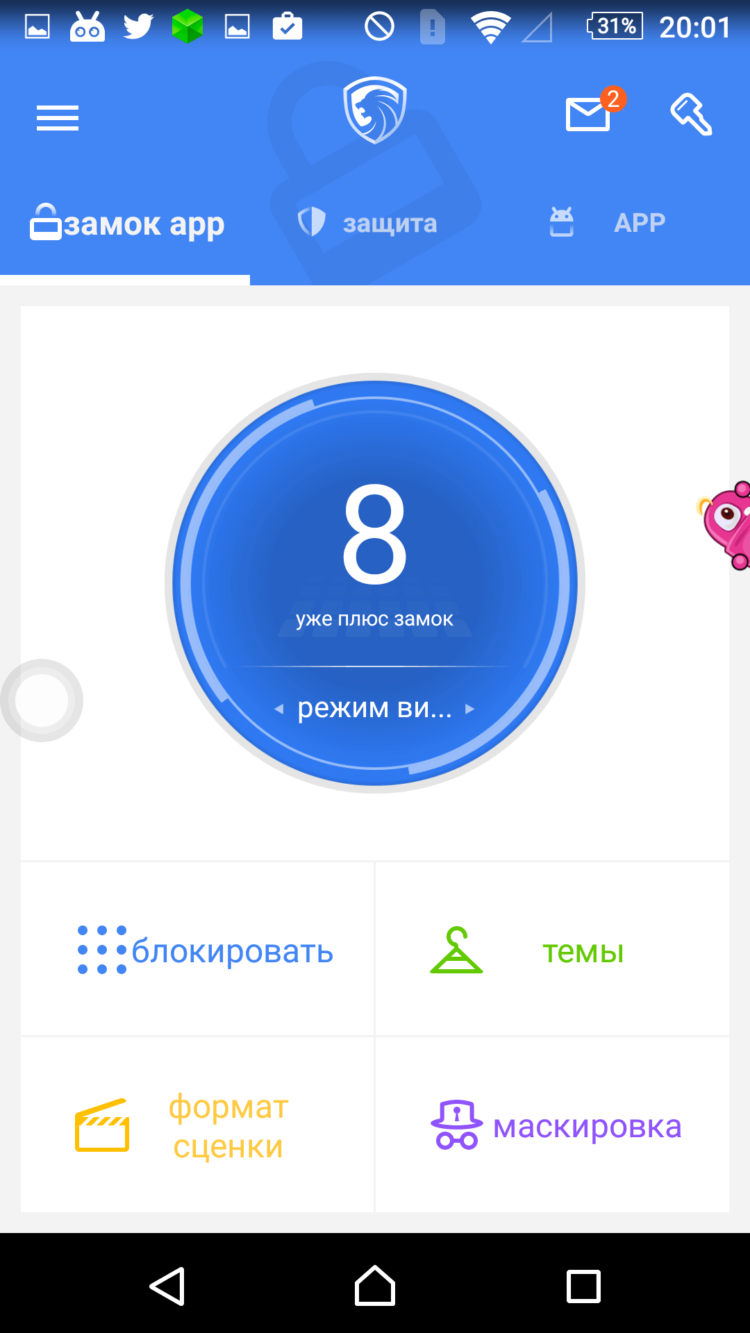This screenshot has width=750, height=1333.
Task: Switch to the защита tab
Action: (369, 223)
